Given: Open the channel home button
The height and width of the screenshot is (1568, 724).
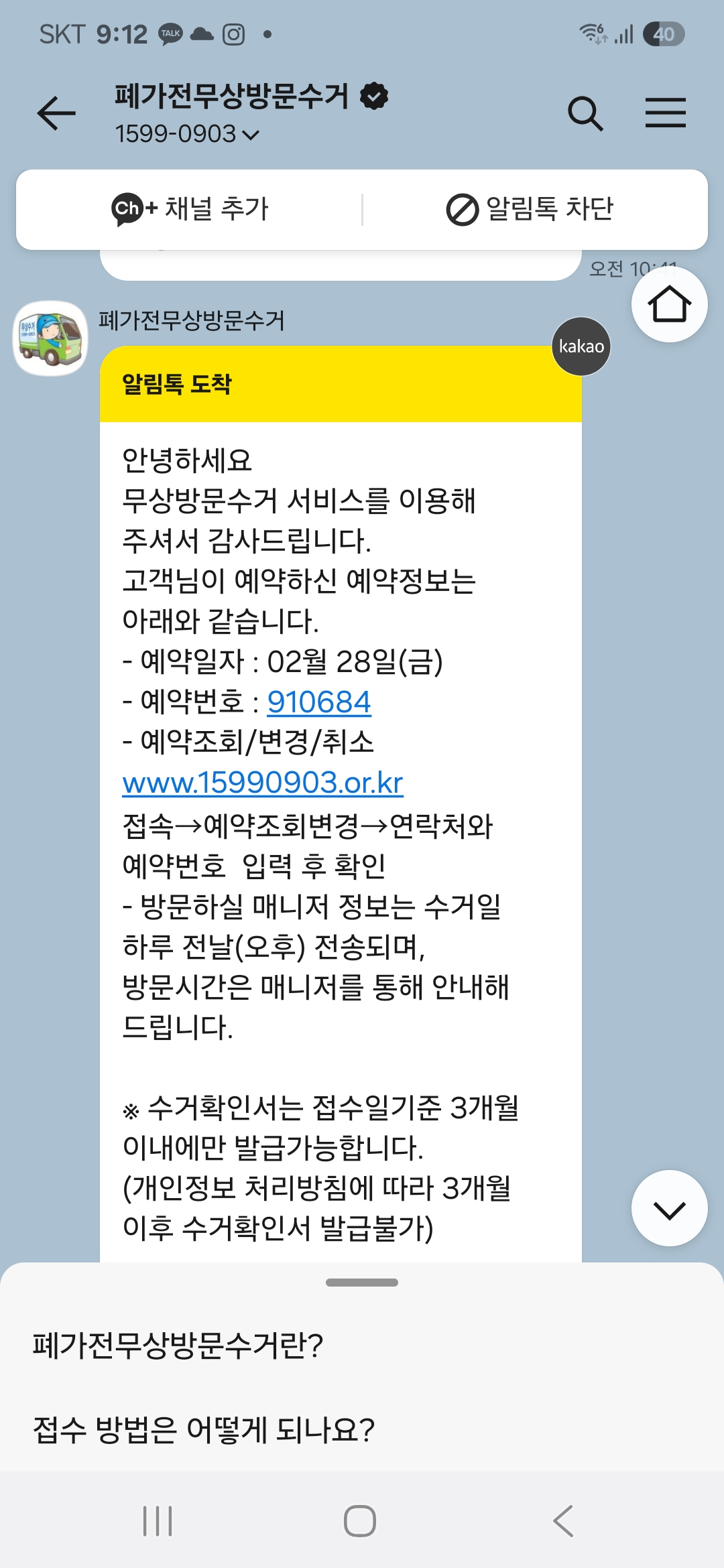Looking at the screenshot, I should click(669, 304).
